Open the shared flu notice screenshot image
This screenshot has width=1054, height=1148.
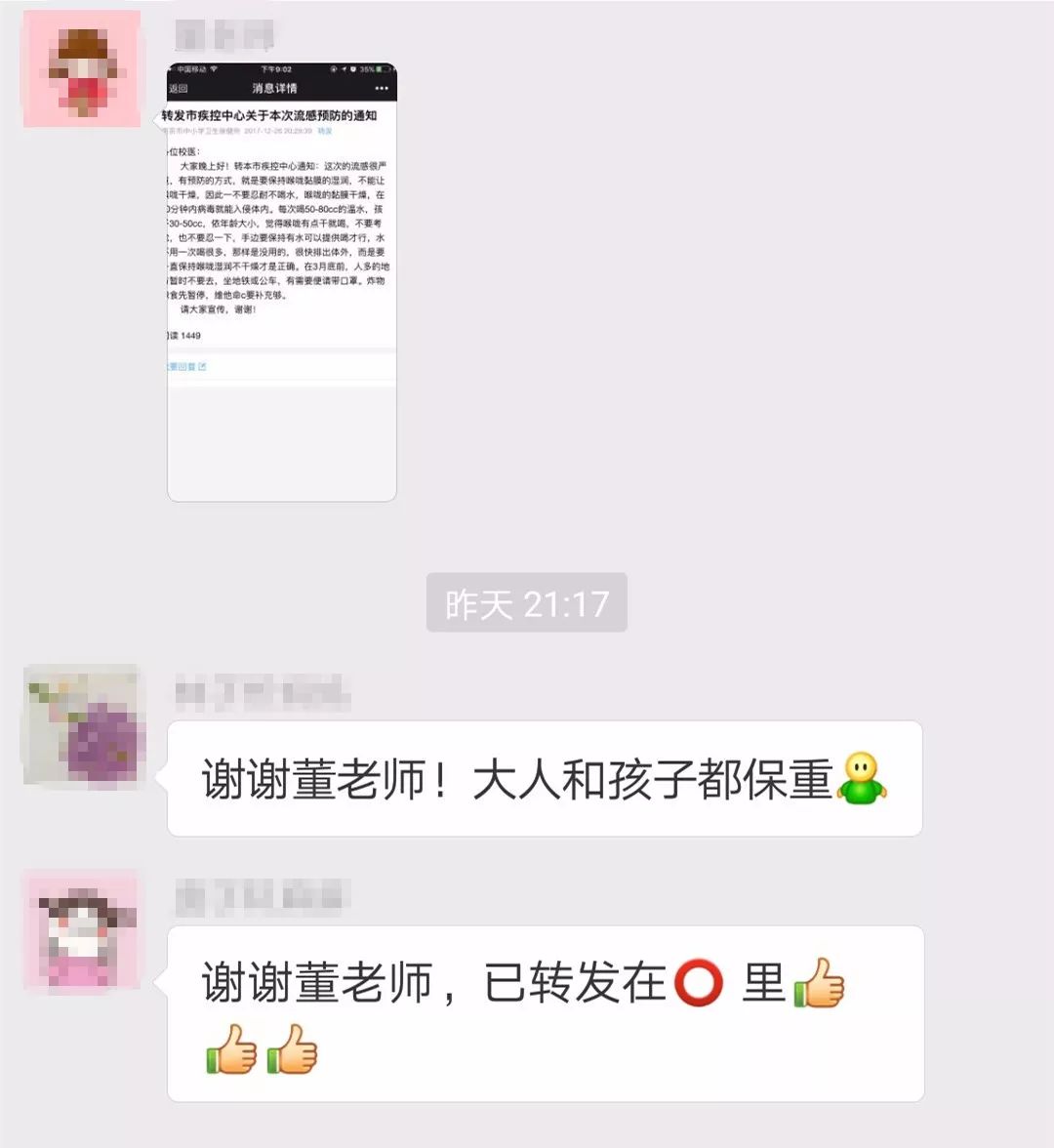[x=281, y=282]
